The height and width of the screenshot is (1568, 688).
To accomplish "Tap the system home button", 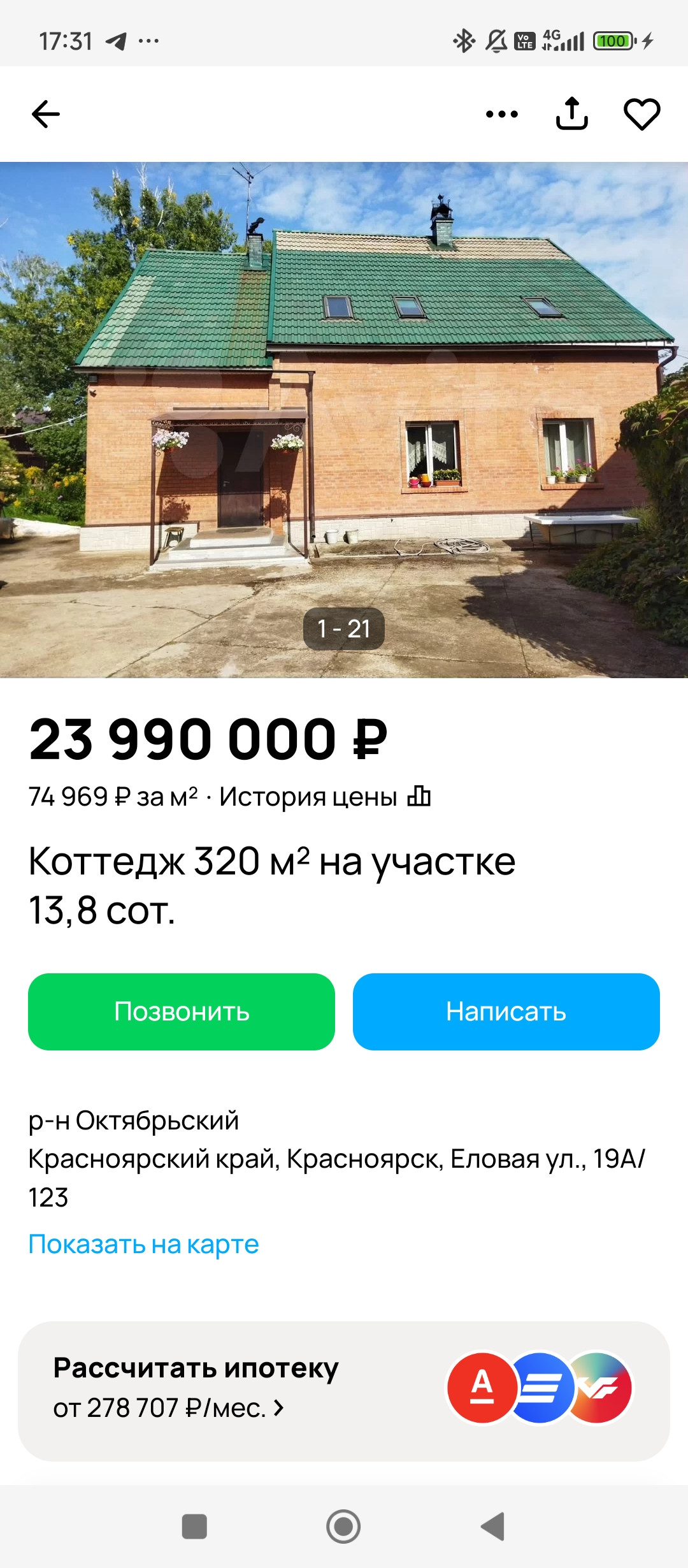I will coord(343,1527).
